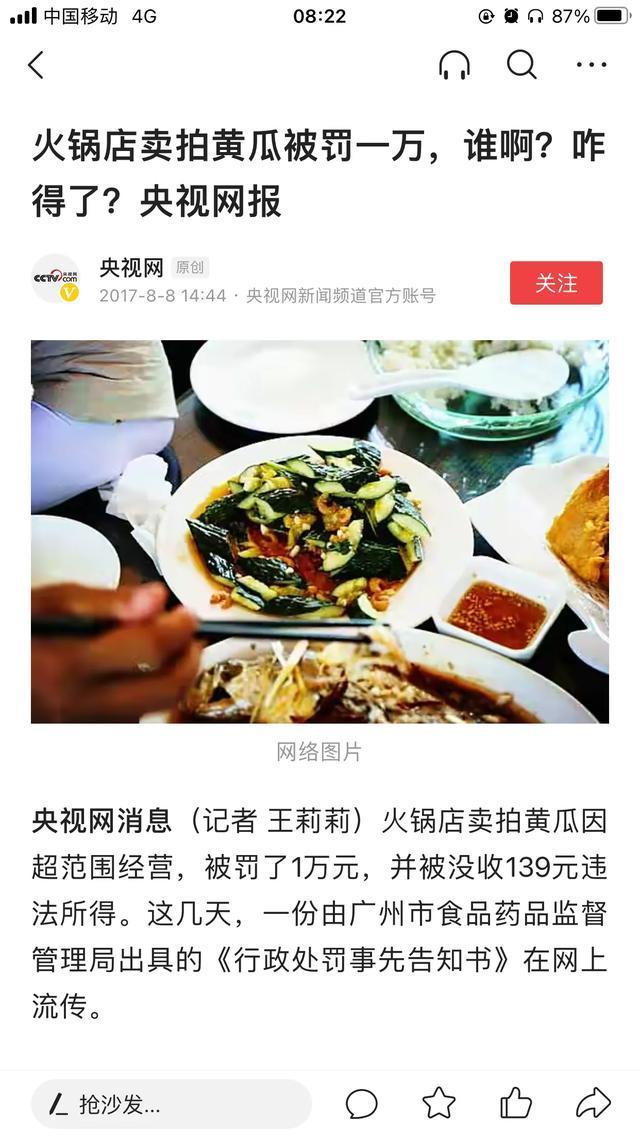Image resolution: width=640 pixels, height=1138 pixels.
Task: Listen to the article via headphone icon
Action: [x=454, y=65]
